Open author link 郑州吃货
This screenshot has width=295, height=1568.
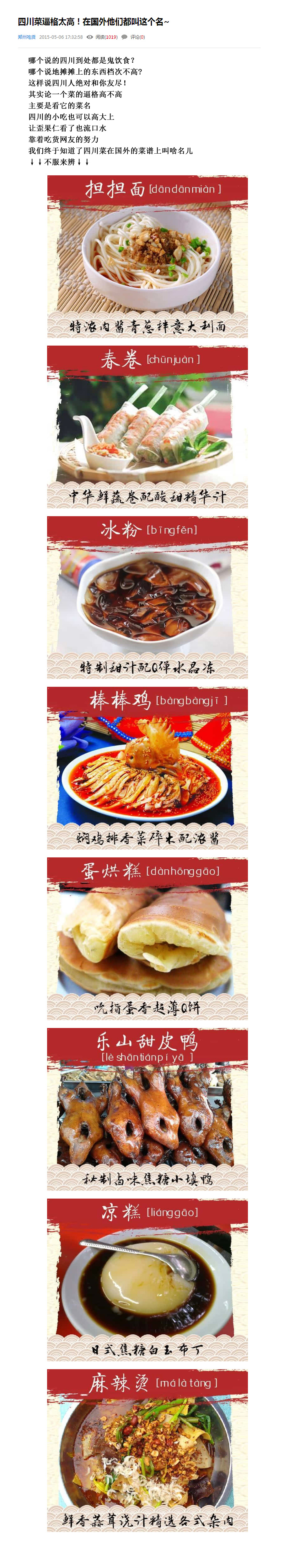(x=26, y=37)
